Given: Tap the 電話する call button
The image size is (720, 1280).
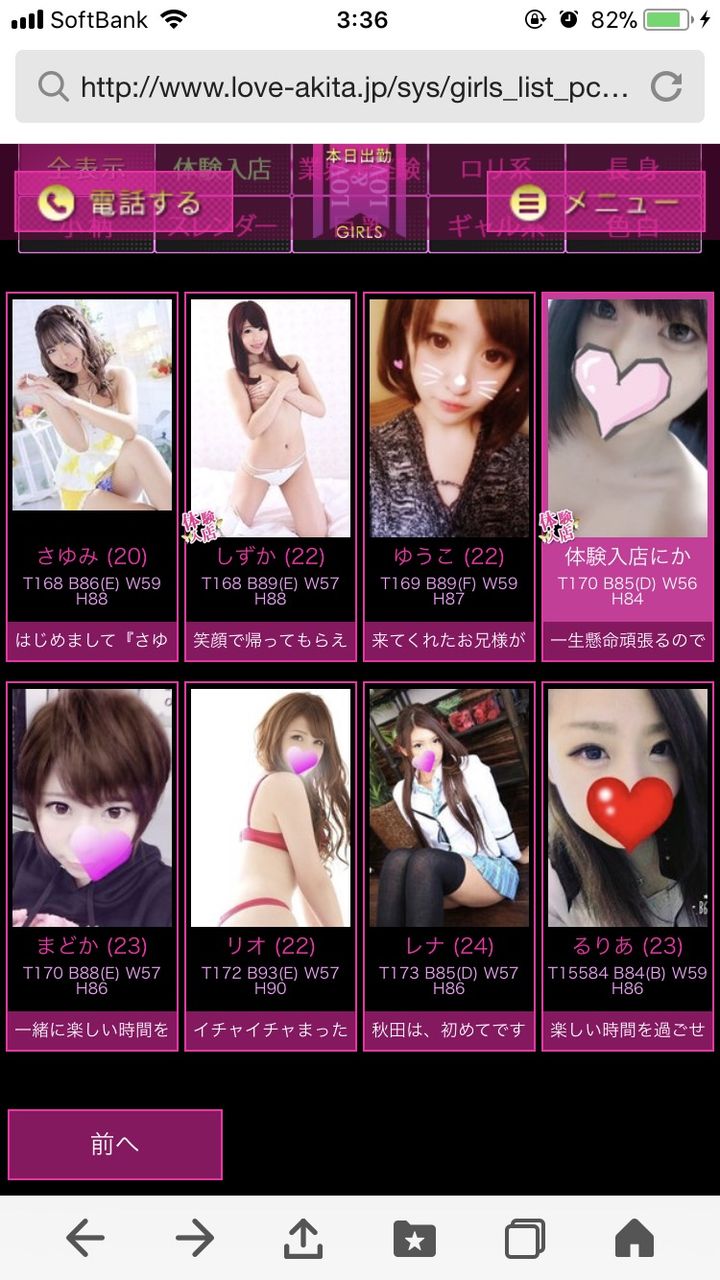Looking at the screenshot, I should [122, 203].
